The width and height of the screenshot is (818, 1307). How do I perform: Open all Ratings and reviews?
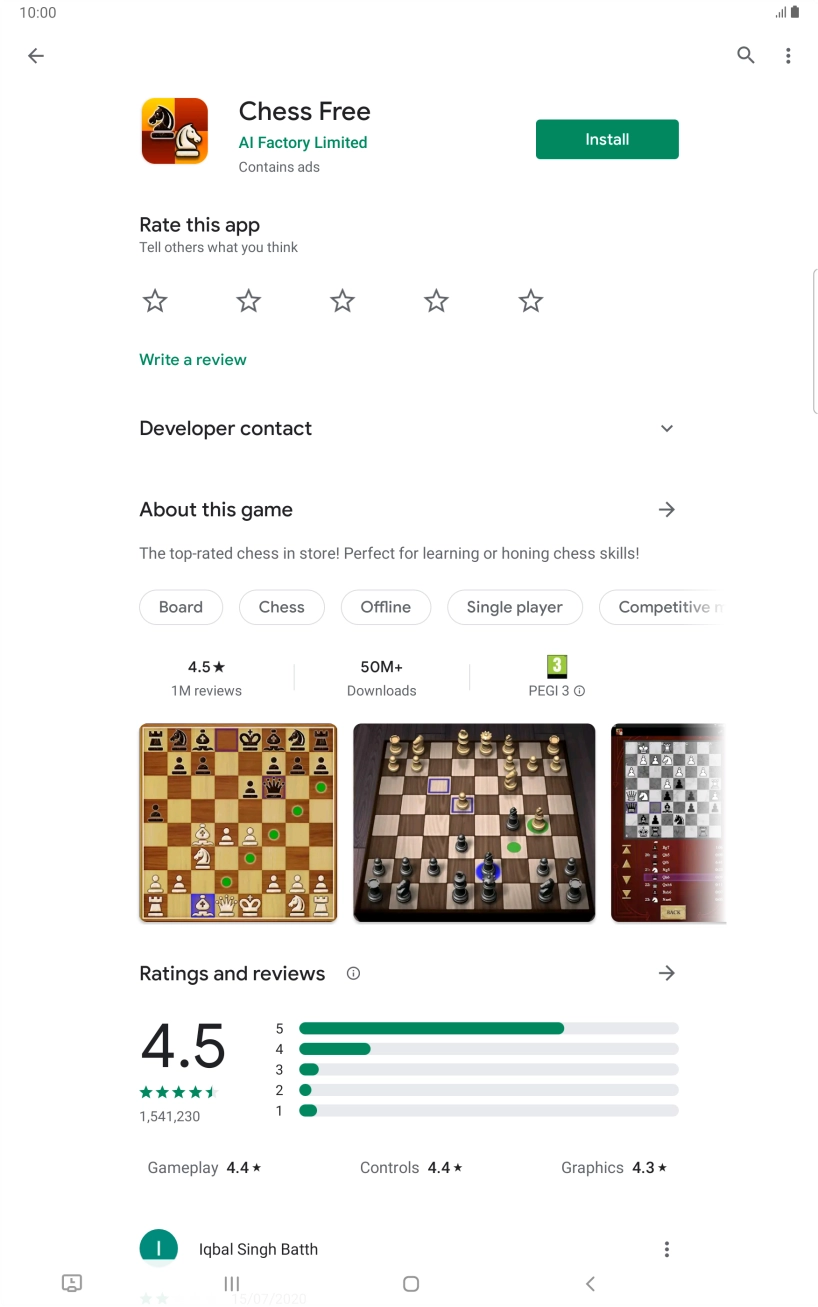[x=667, y=973]
